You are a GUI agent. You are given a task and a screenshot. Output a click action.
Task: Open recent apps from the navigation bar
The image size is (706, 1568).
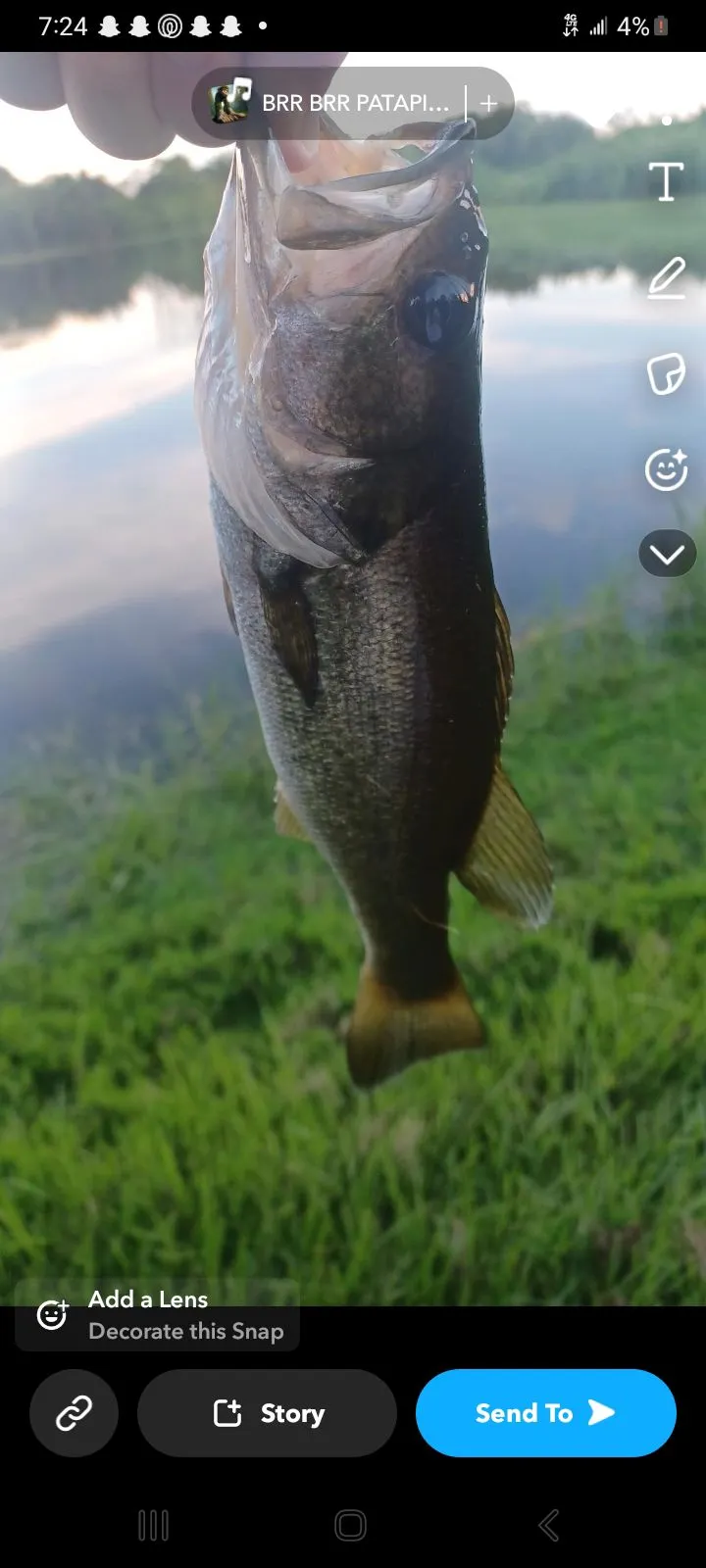(x=154, y=1525)
